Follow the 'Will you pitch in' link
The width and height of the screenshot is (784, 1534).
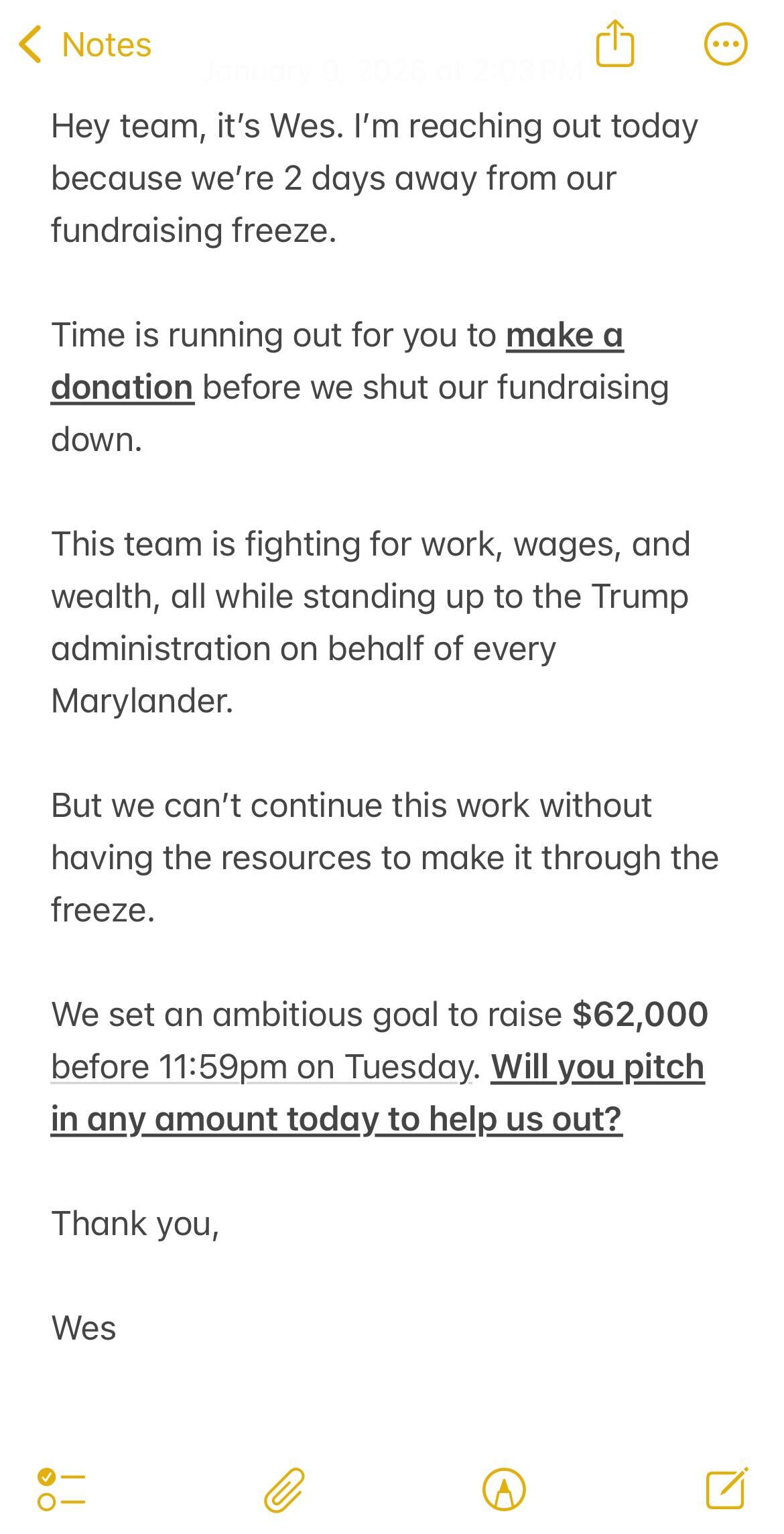pyautogui.click(x=596, y=1066)
